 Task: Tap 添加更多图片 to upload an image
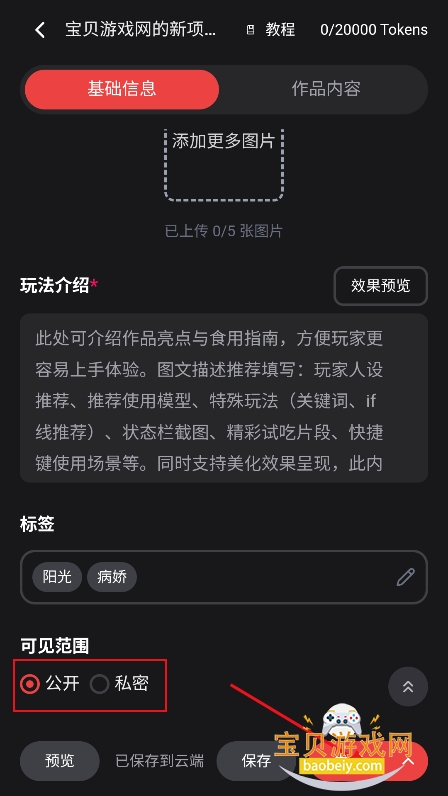pos(223,163)
